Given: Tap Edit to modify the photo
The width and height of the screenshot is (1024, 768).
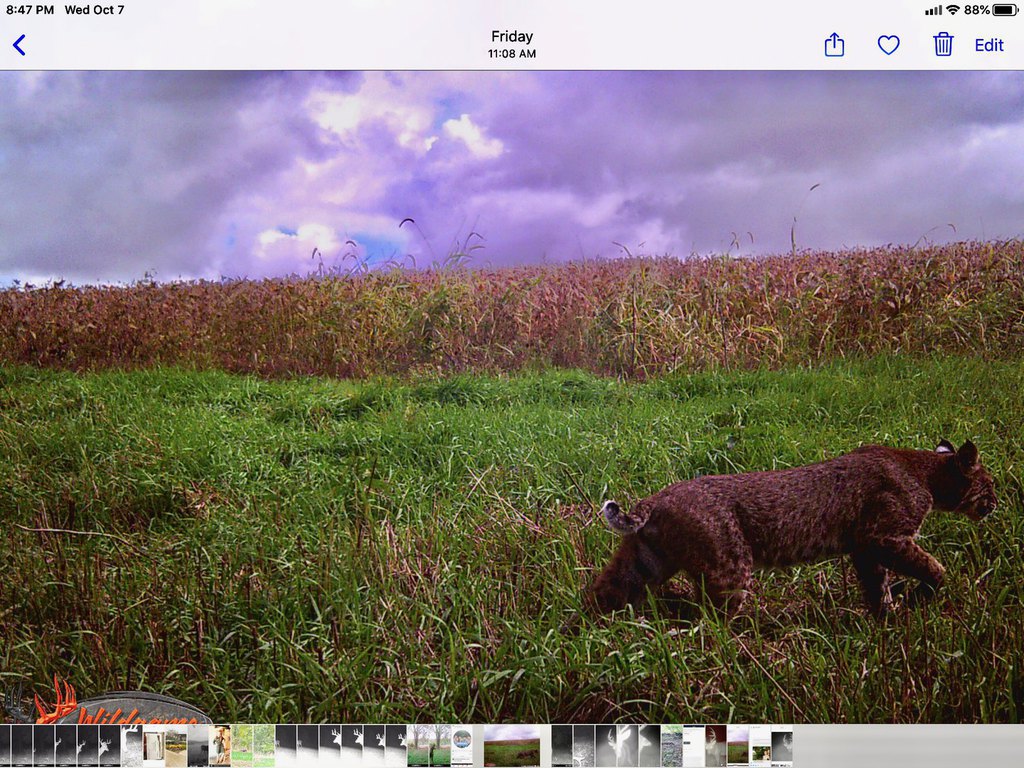Looking at the screenshot, I should (988, 45).
